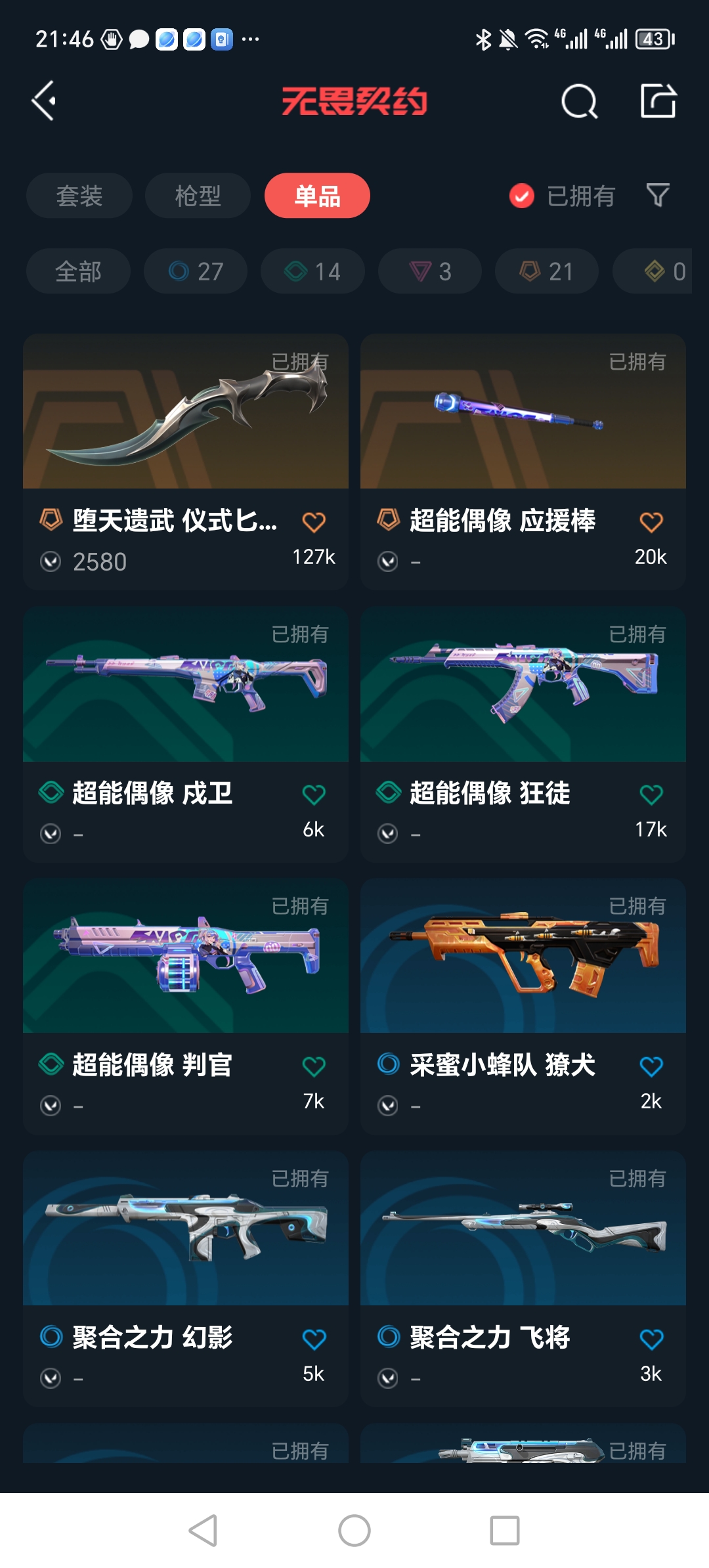Image resolution: width=709 pixels, height=1568 pixels.
Task: Toggle the 已拥有 owned filter
Action: 563,195
